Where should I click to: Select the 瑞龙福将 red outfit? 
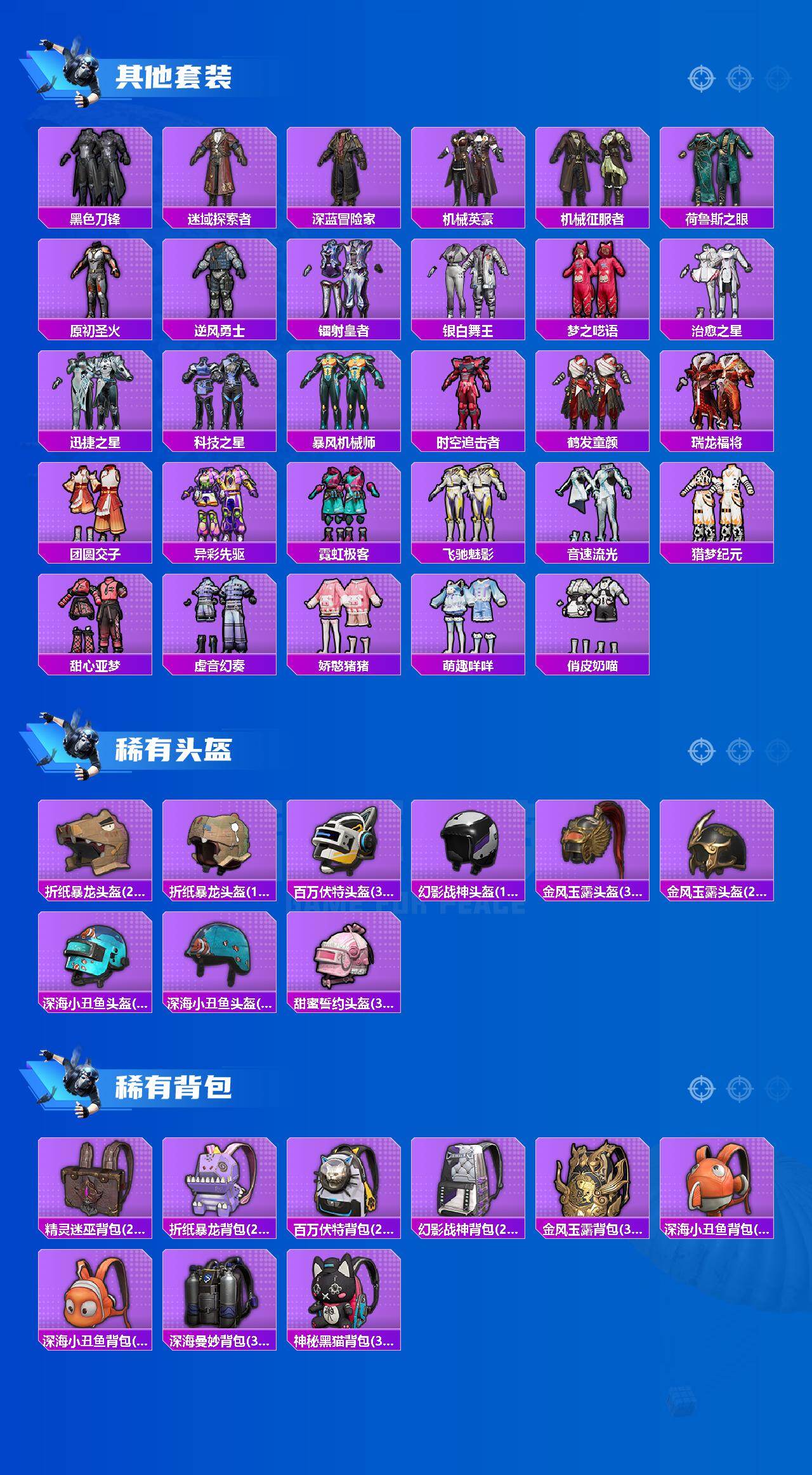718,395
